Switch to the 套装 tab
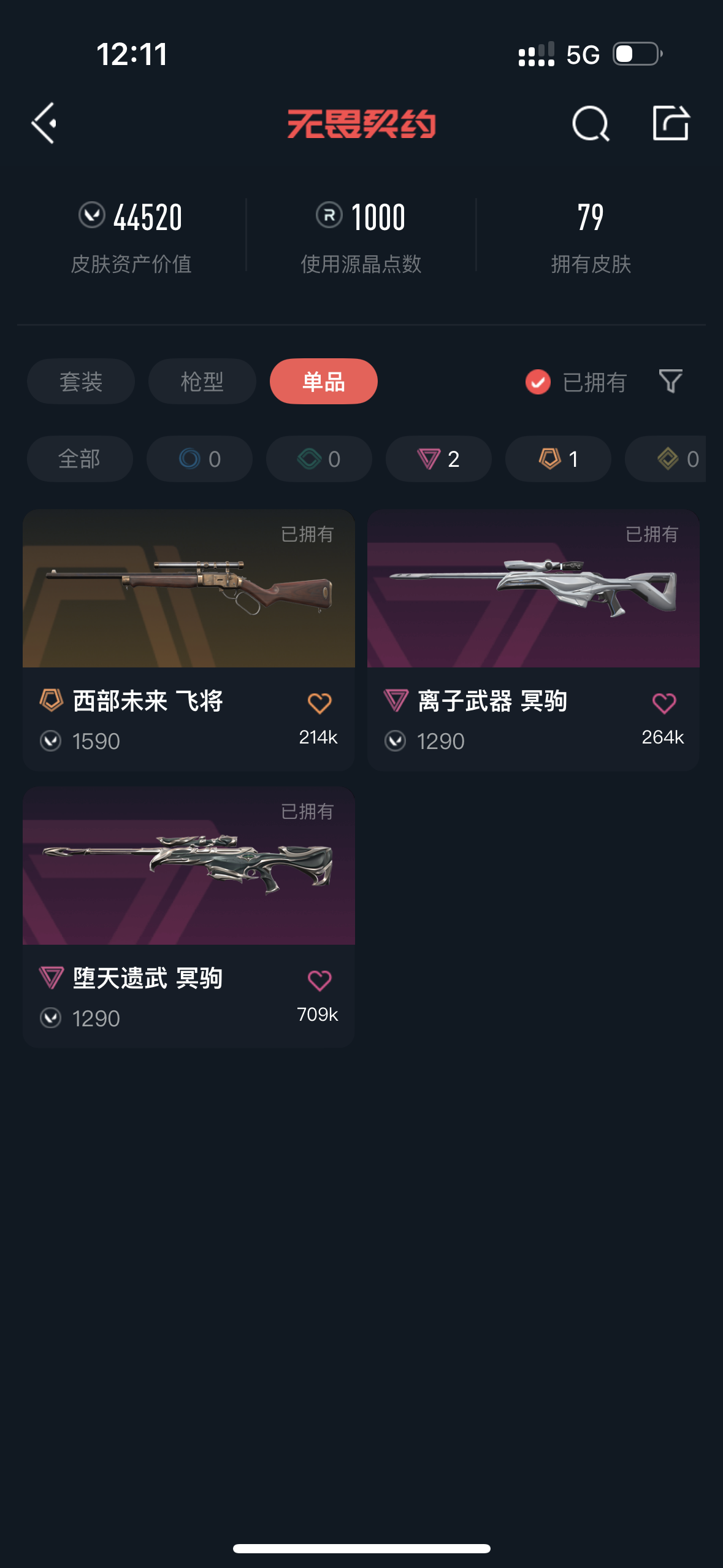The width and height of the screenshot is (723, 1568). point(80,382)
